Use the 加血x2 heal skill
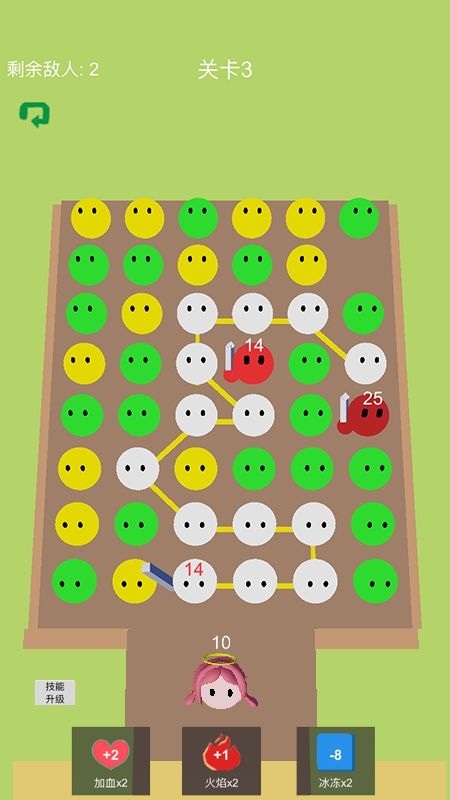Image resolution: width=450 pixels, height=800 pixels. point(111,761)
